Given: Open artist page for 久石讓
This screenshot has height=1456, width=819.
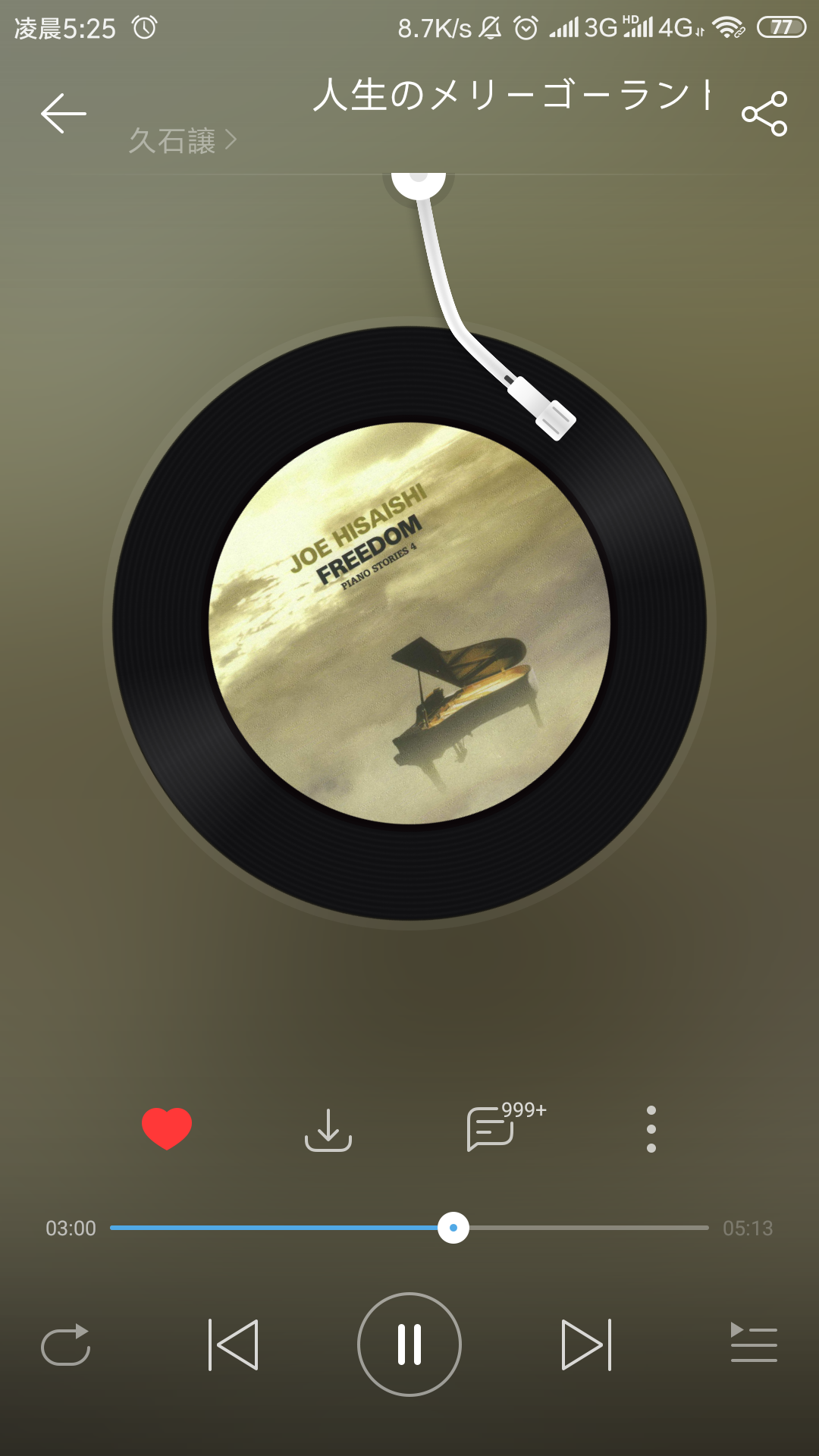Looking at the screenshot, I should point(182,141).
